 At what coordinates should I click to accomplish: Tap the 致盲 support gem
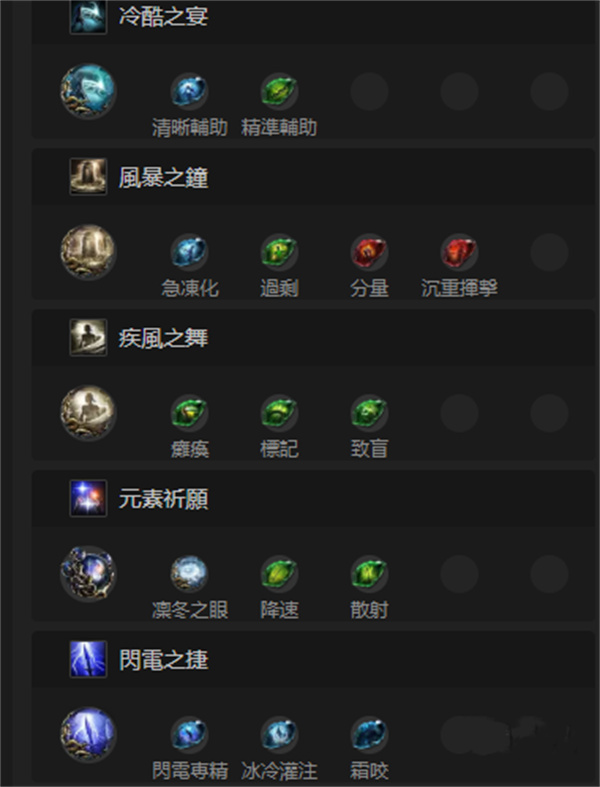(369, 412)
